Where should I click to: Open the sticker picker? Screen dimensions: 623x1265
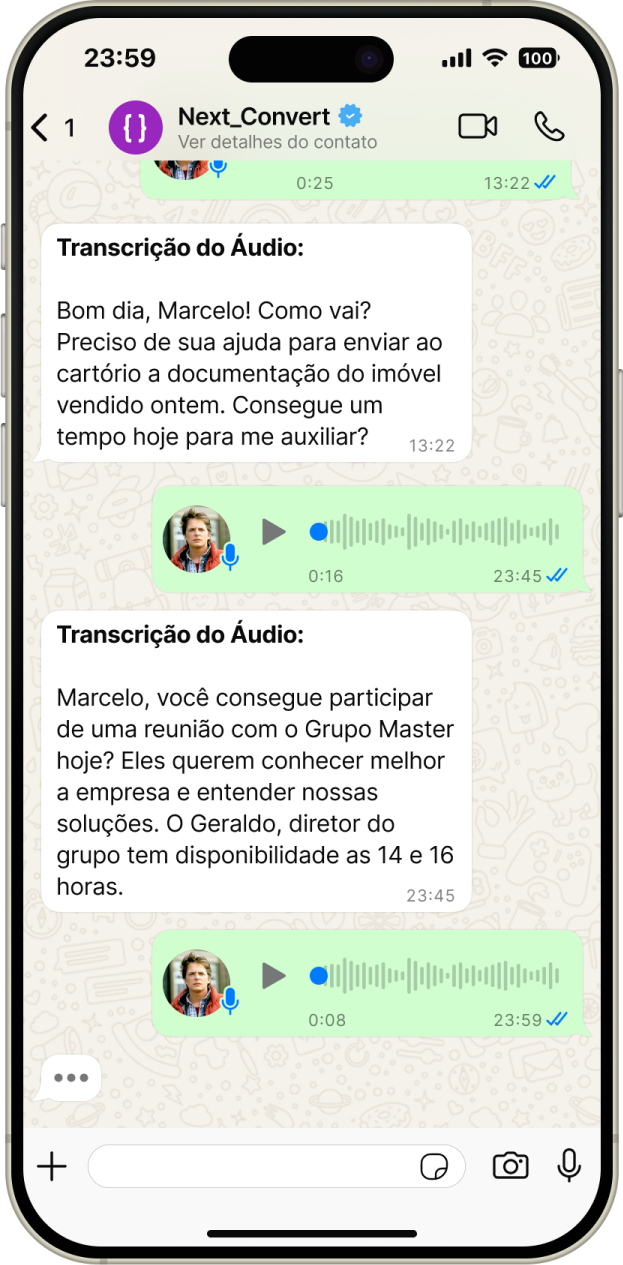(434, 1166)
